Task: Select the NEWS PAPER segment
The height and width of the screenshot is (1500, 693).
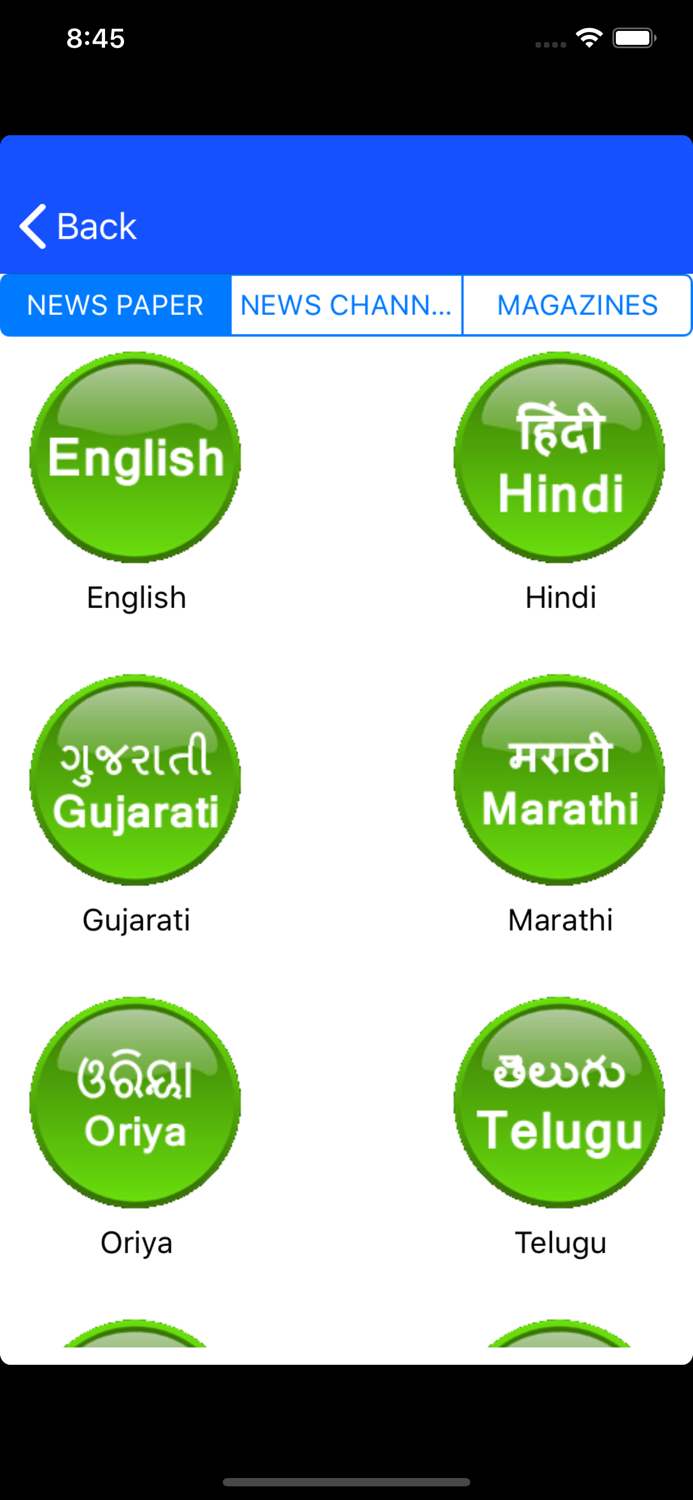Action: pyautogui.click(x=116, y=305)
